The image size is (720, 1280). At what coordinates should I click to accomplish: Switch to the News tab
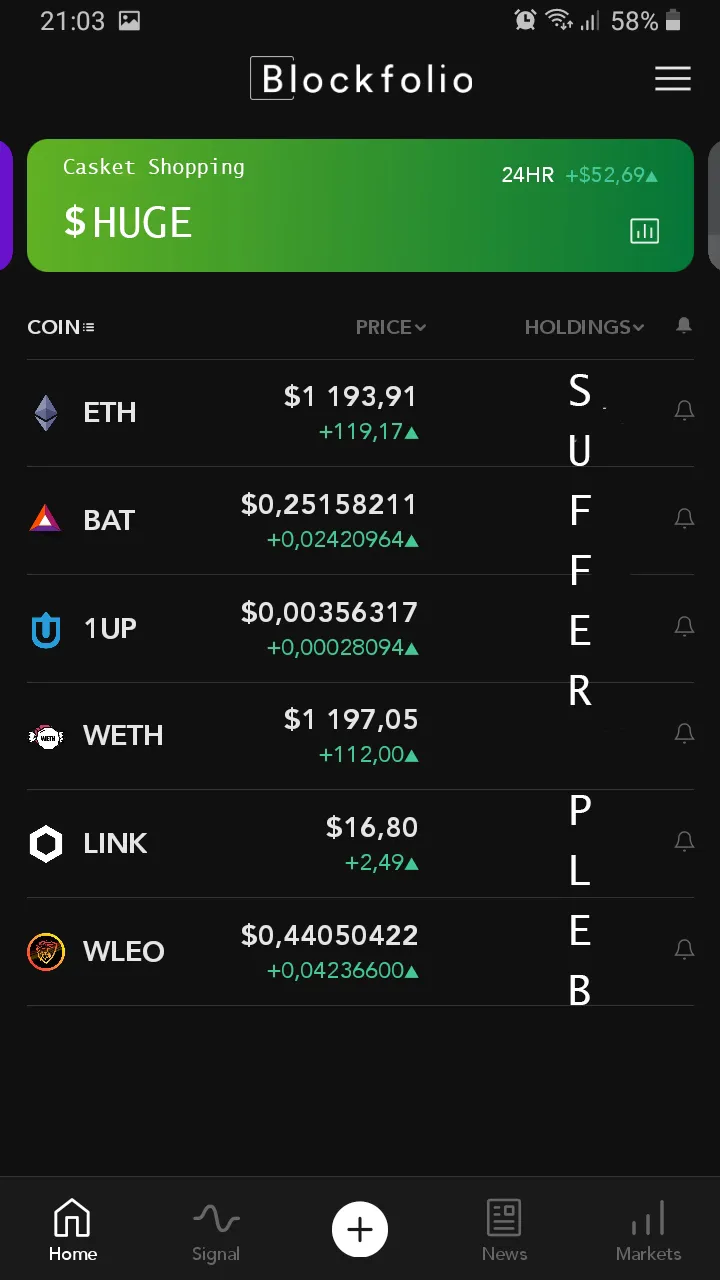click(504, 1231)
